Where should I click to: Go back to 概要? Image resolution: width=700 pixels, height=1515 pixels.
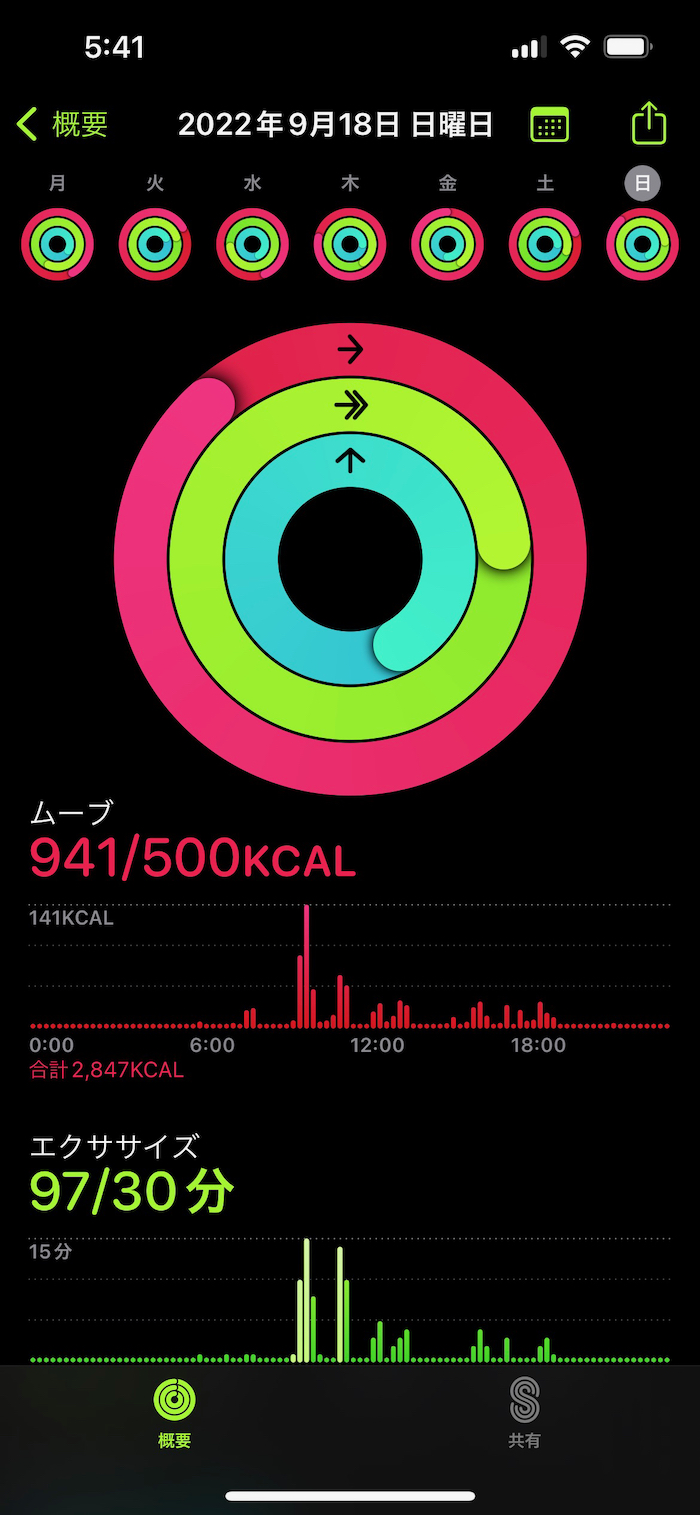click(63, 125)
